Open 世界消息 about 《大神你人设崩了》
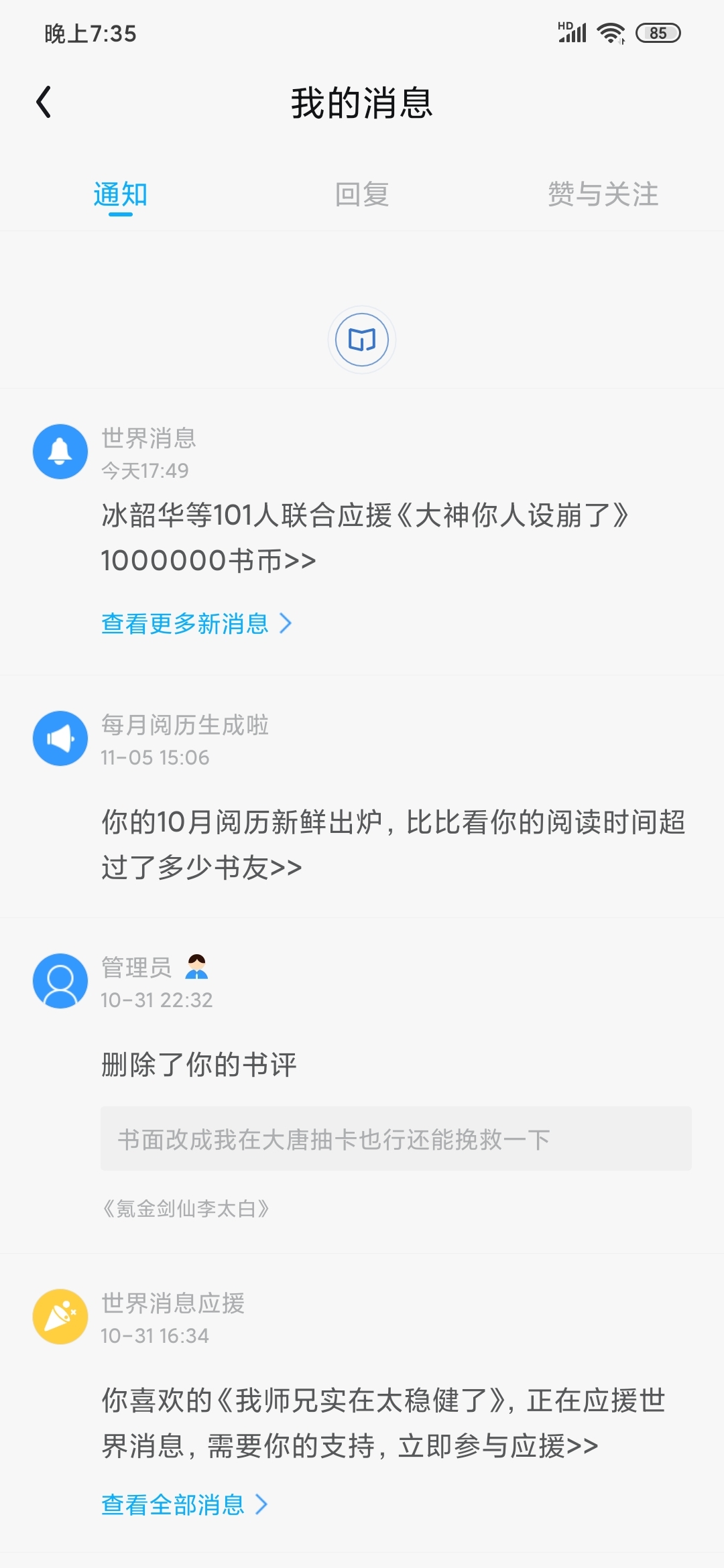Image resolution: width=724 pixels, height=1568 pixels. [365, 537]
